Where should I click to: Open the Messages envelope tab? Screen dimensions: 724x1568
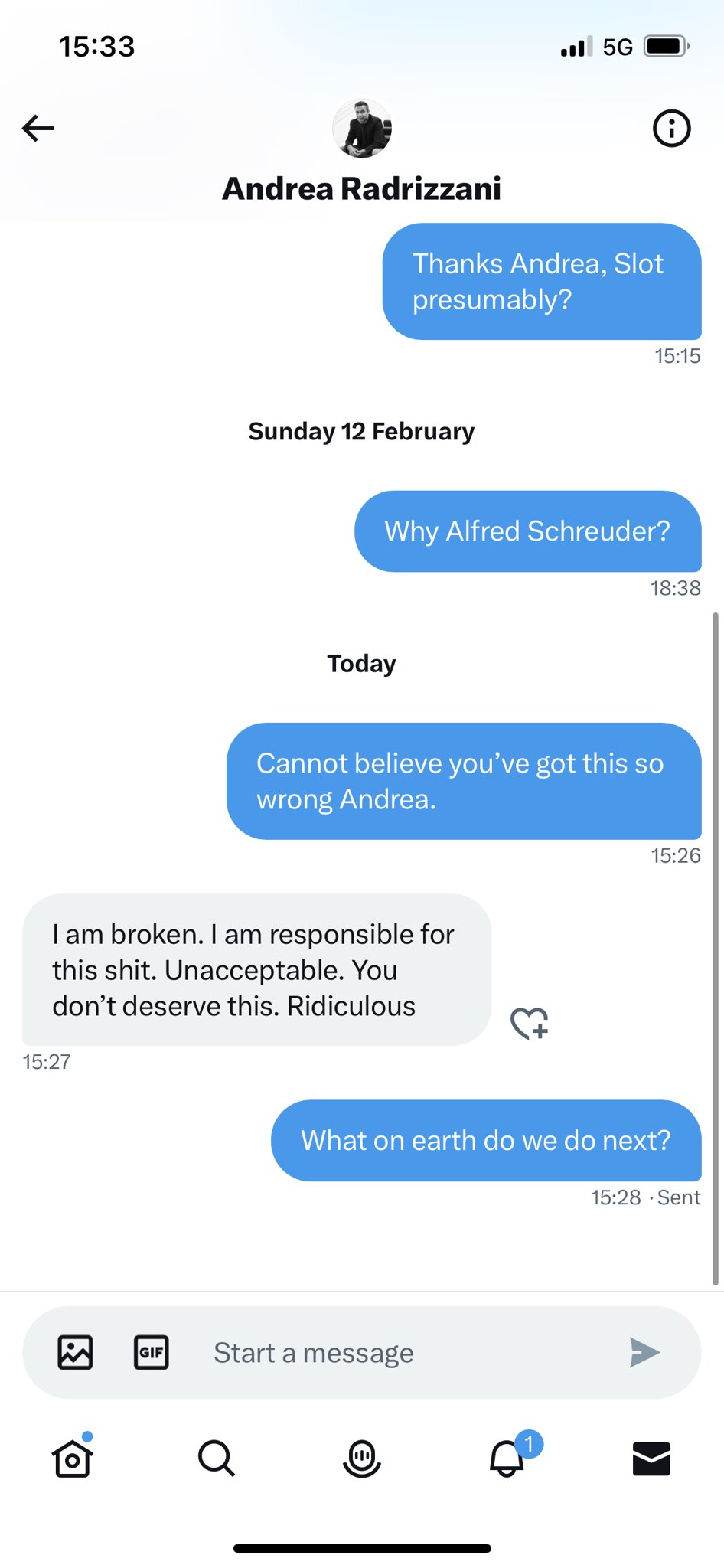[651, 1459]
